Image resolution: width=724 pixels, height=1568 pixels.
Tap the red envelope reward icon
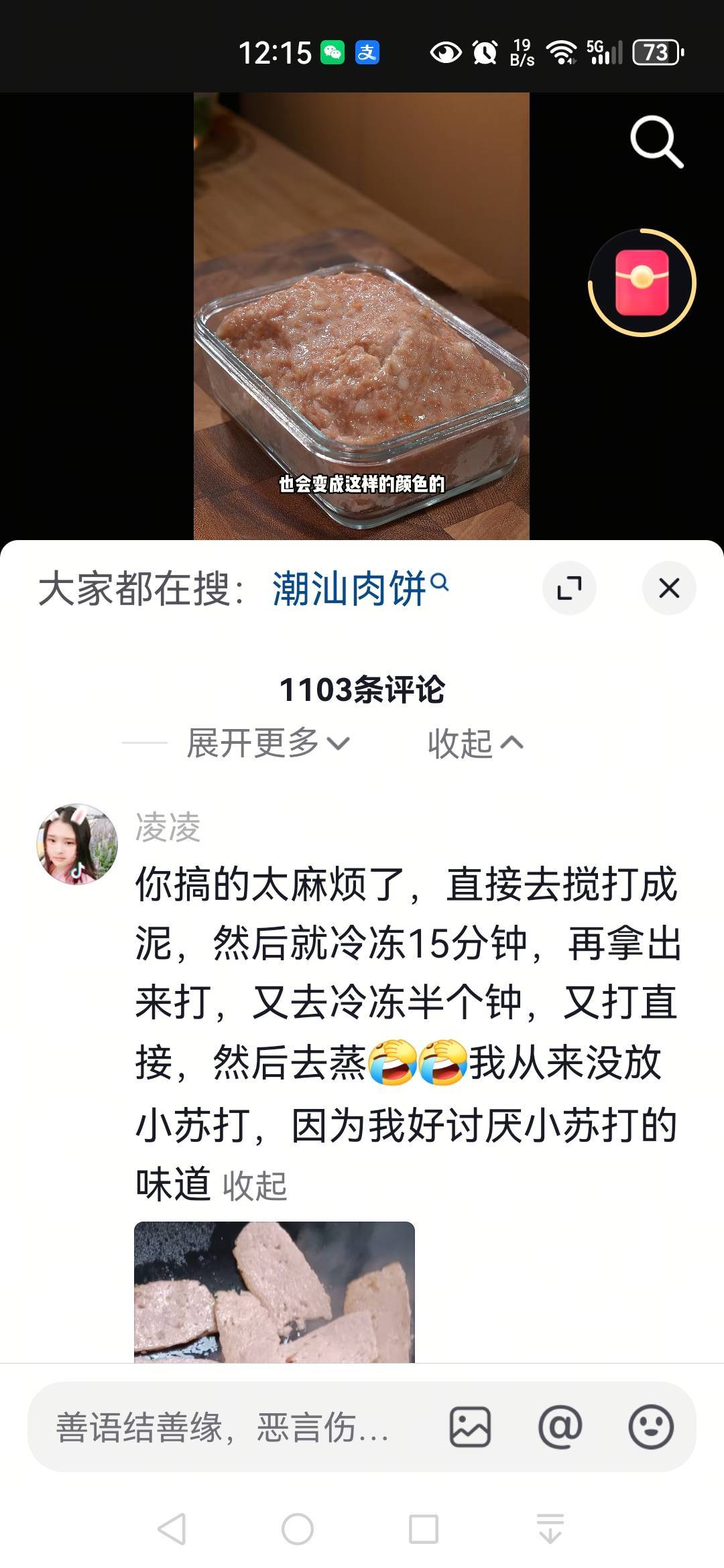coord(642,283)
